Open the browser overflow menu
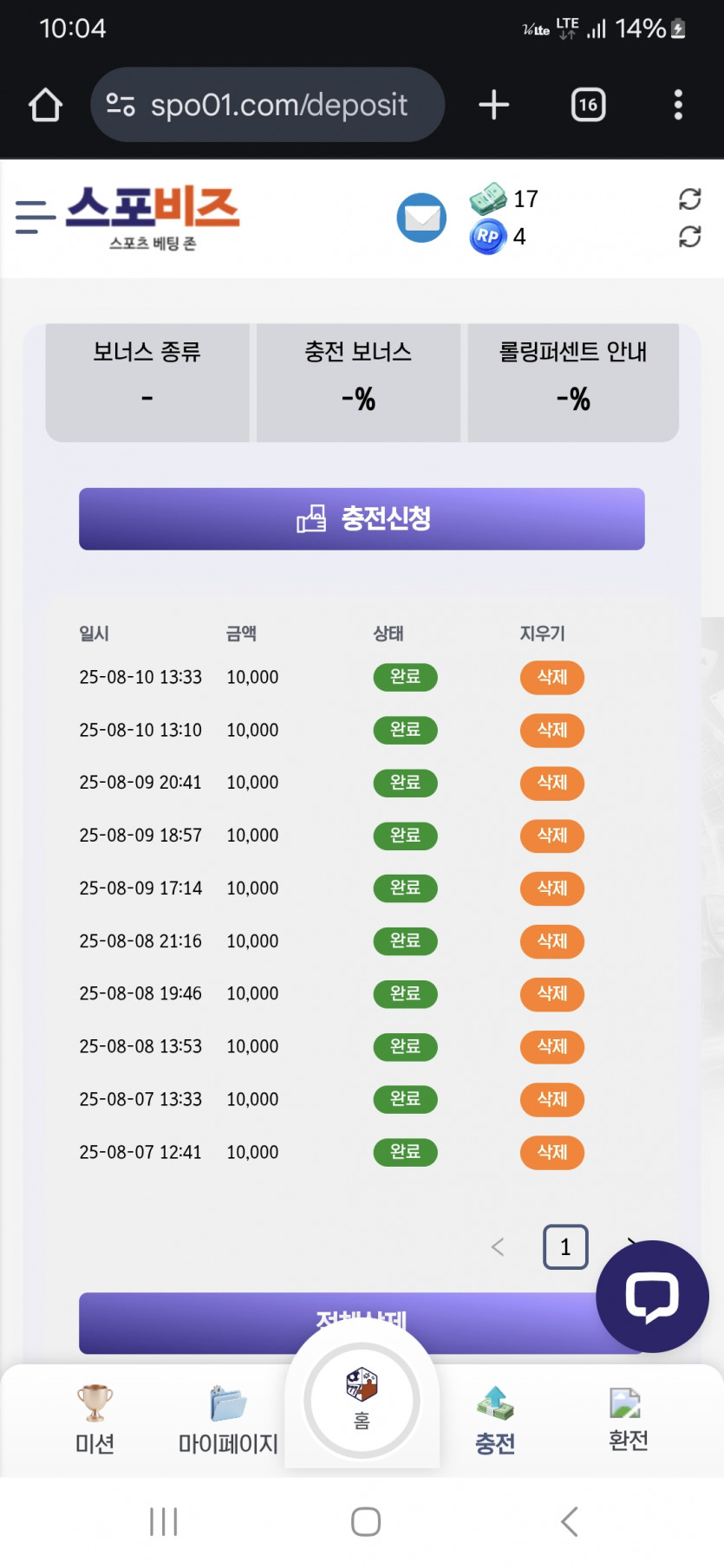 pyautogui.click(x=678, y=105)
